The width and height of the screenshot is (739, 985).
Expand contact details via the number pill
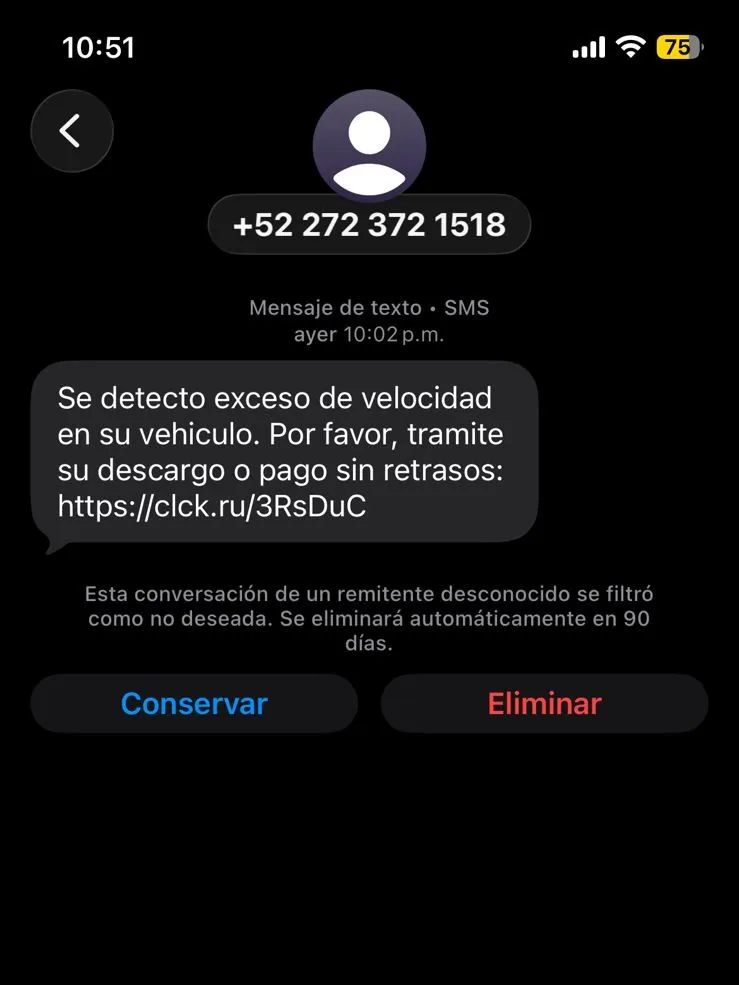pos(369,223)
